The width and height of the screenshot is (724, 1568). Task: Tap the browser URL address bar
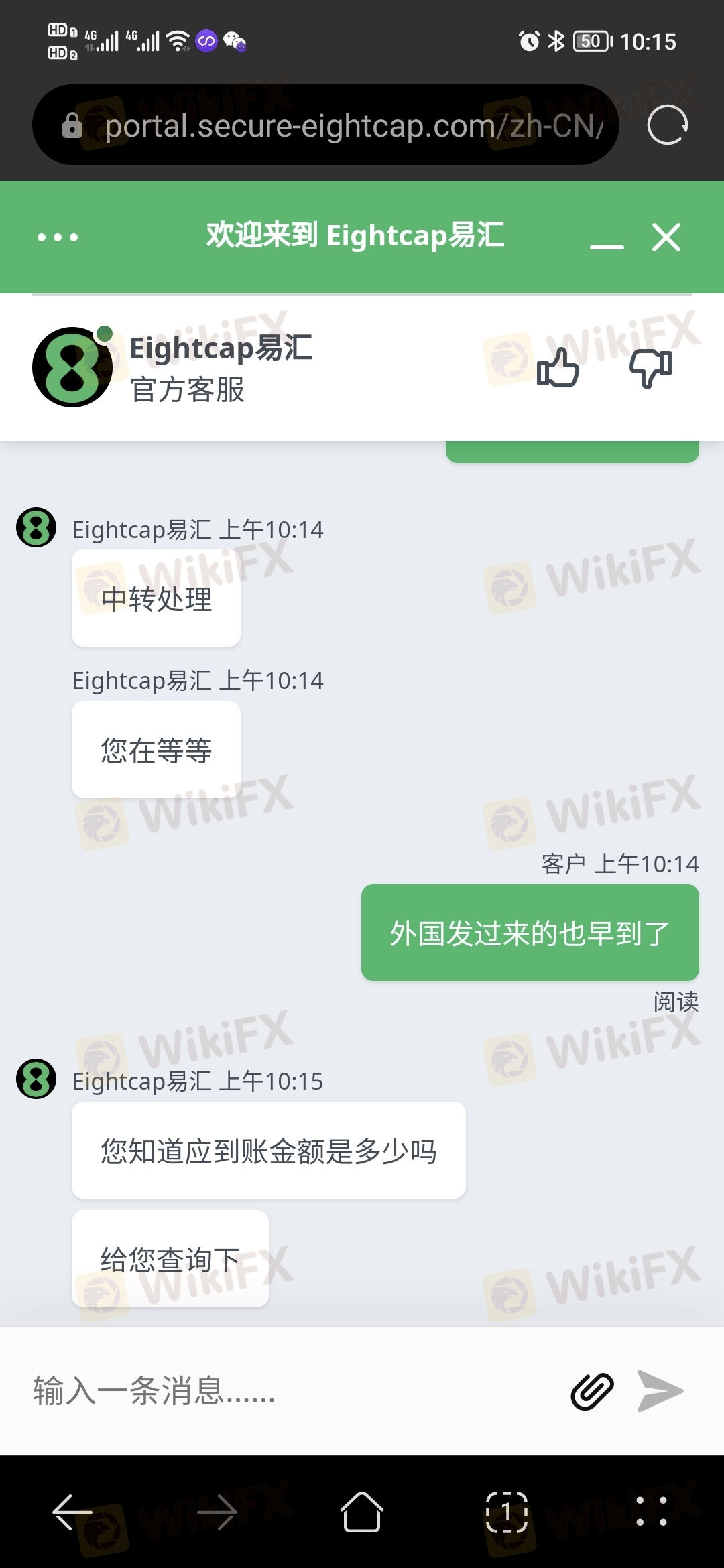coord(335,125)
